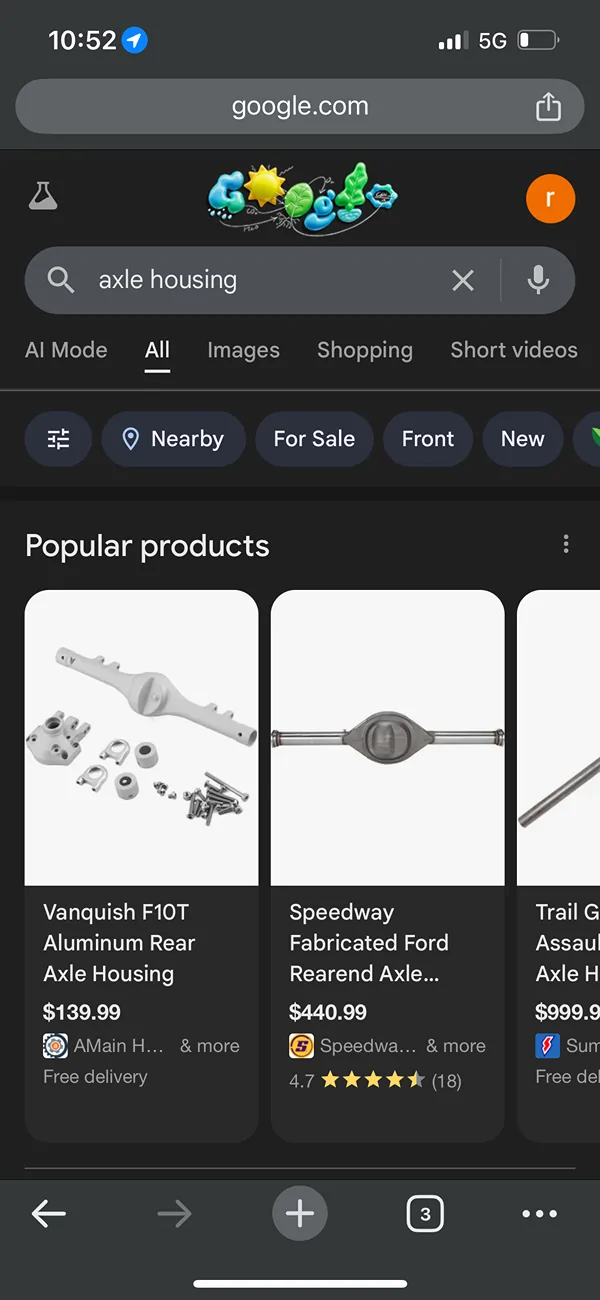Switch to the Short videos tab
Viewport: 600px width, 1300px height.
[x=514, y=350]
